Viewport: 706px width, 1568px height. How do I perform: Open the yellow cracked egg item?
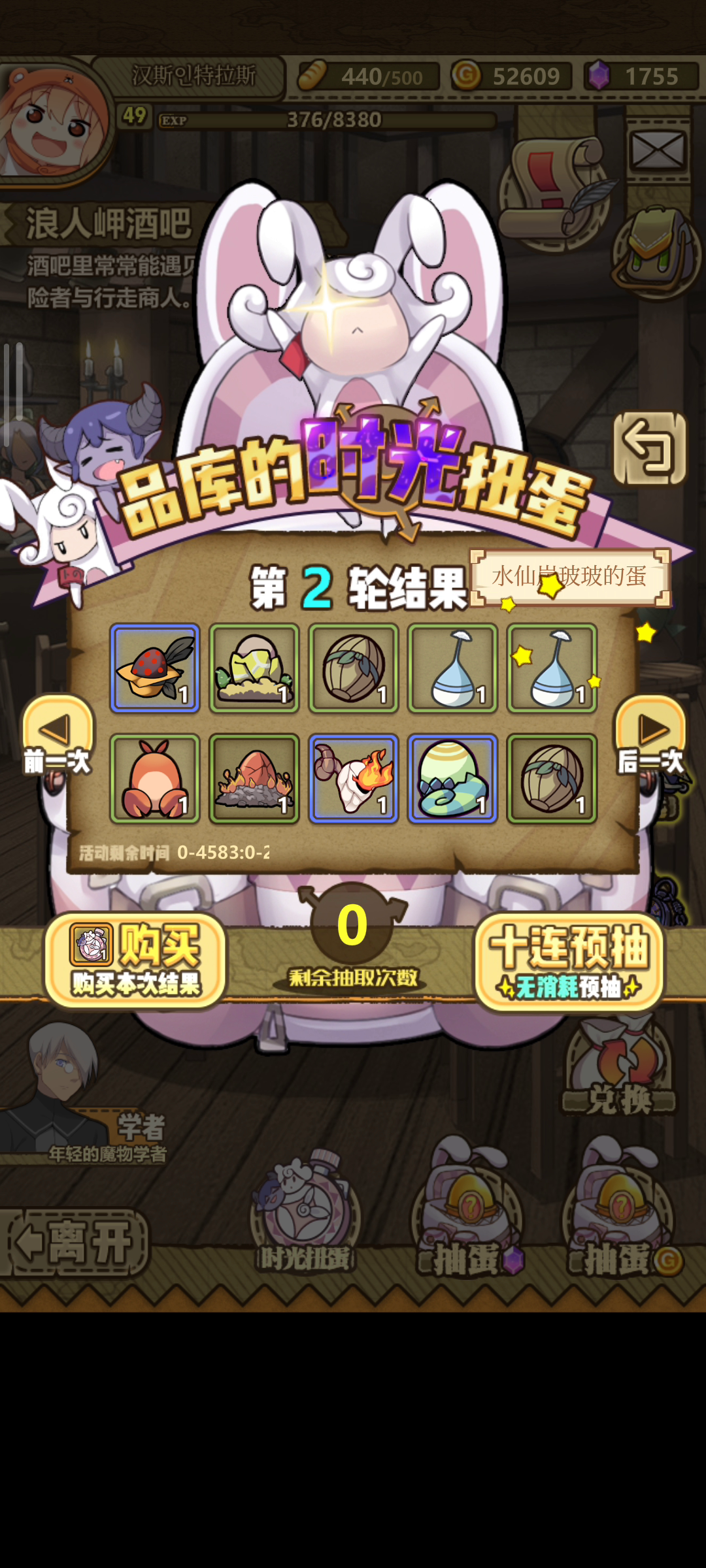(254, 668)
